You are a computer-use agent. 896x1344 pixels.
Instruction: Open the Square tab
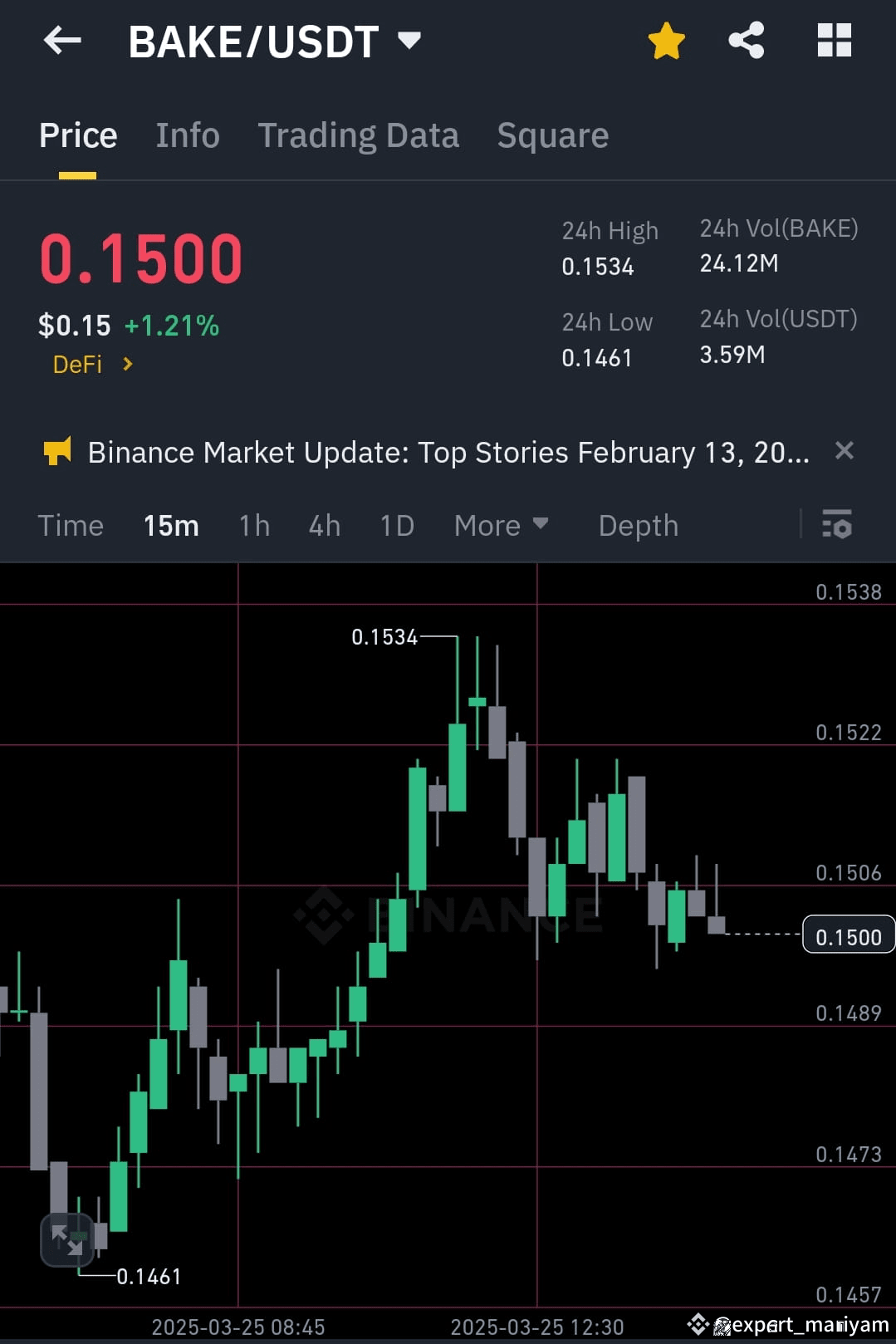[x=552, y=135]
